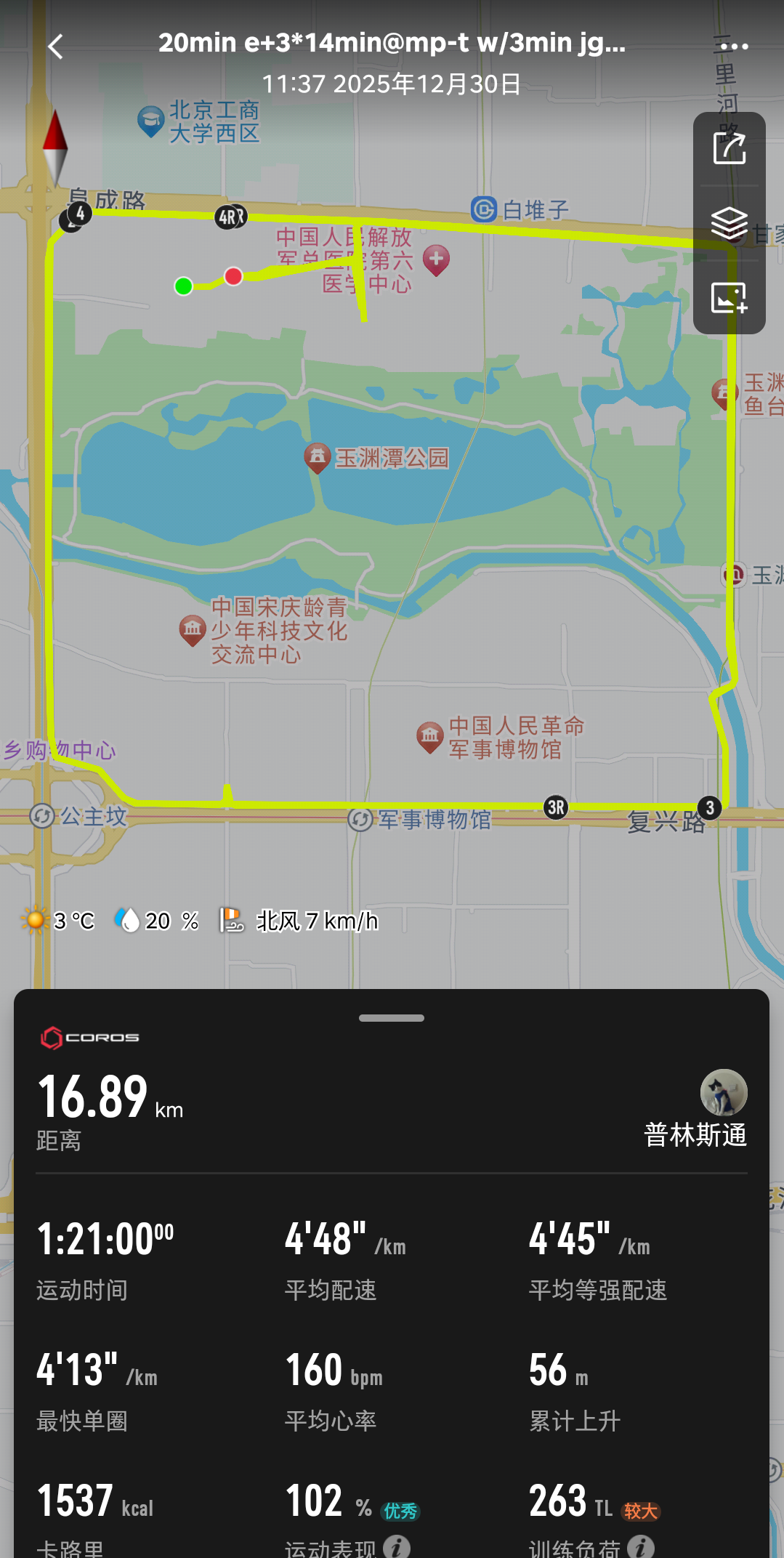Viewport: 784px width, 1558px height.
Task: Open the 训练负荷 info icon
Action: click(x=641, y=1547)
